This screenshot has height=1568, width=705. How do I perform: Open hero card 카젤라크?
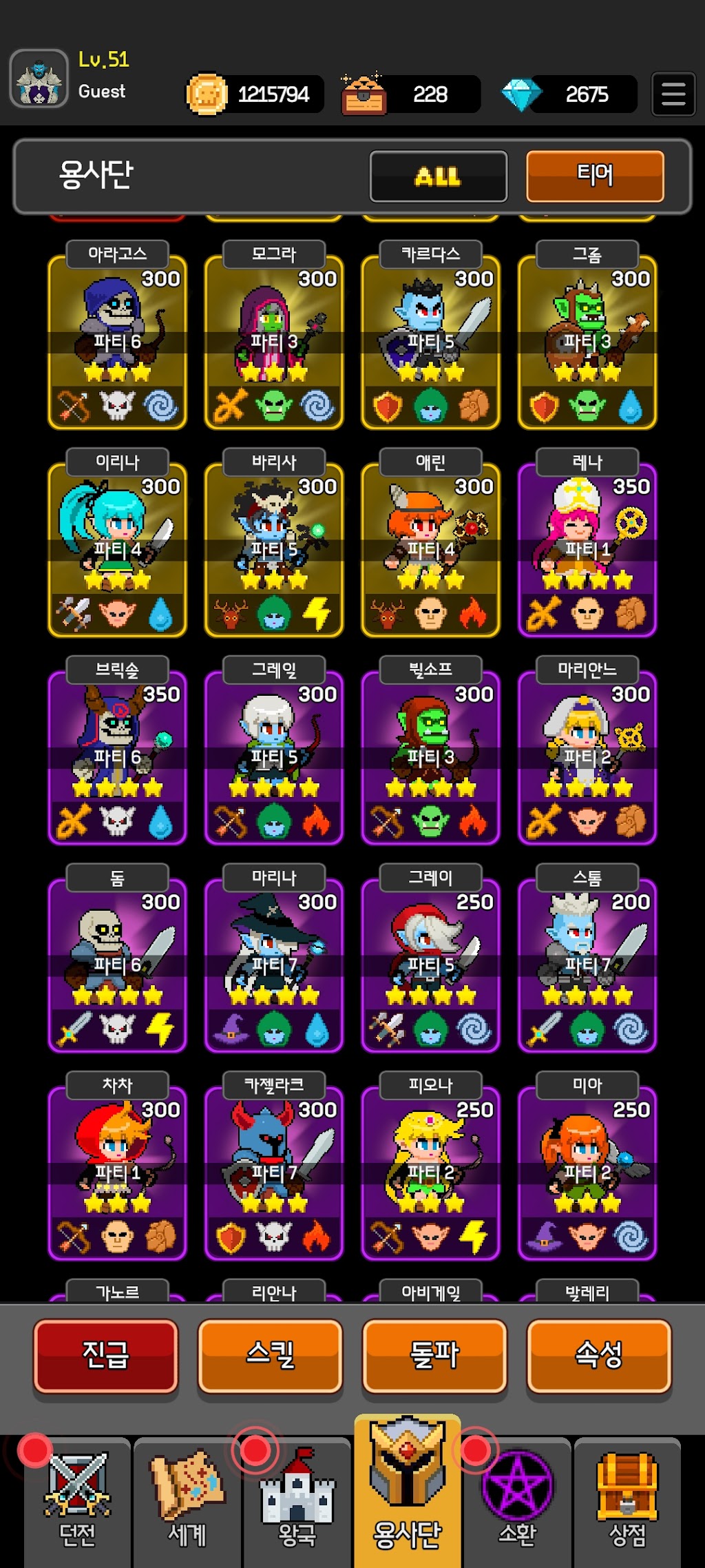coord(274,1166)
